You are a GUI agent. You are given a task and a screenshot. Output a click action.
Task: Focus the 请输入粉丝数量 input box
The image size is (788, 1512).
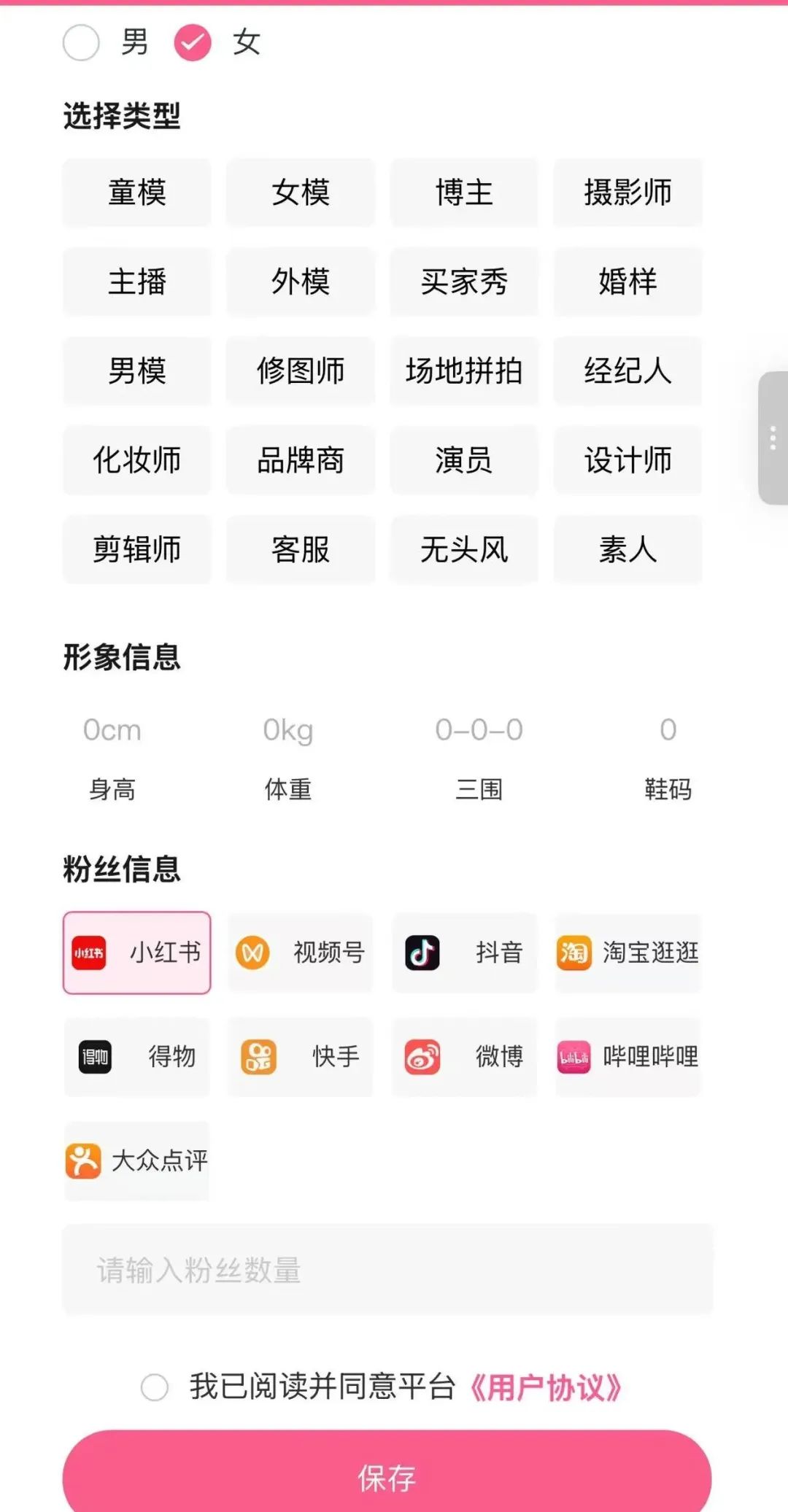point(387,1270)
